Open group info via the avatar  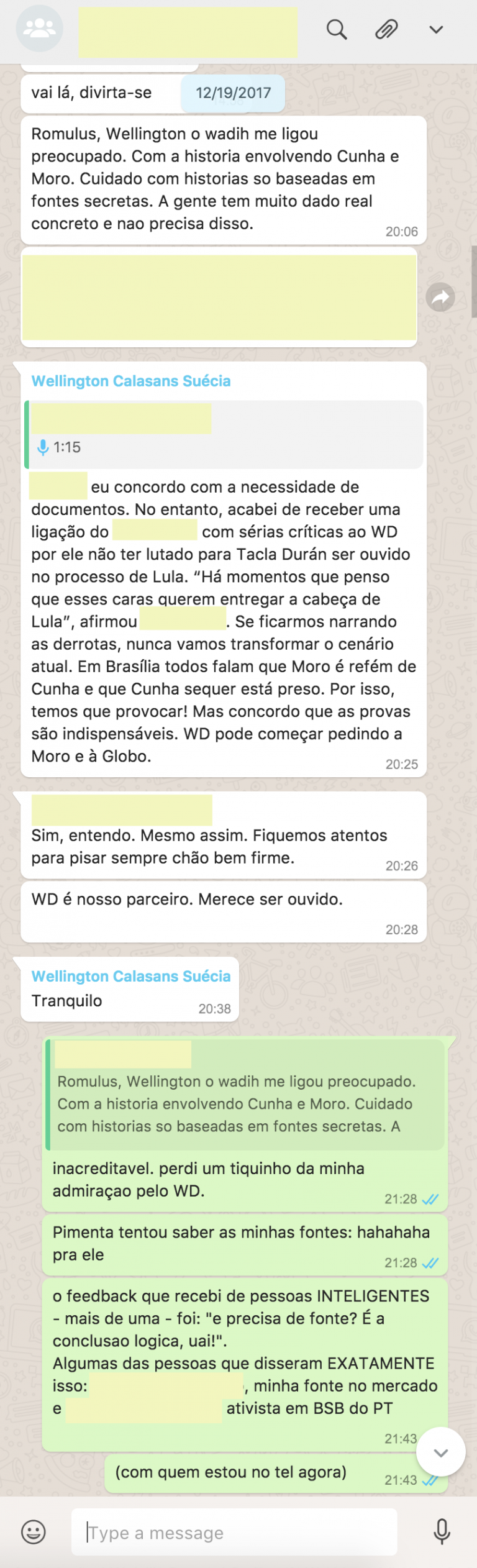pyautogui.click(x=40, y=29)
